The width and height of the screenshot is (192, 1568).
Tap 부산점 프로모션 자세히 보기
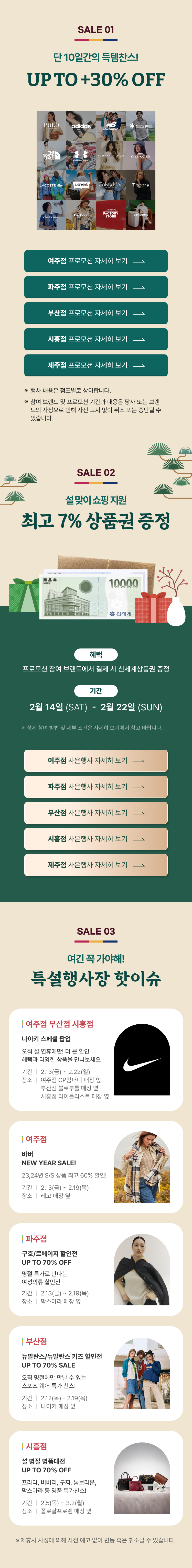(x=96, y=313)
